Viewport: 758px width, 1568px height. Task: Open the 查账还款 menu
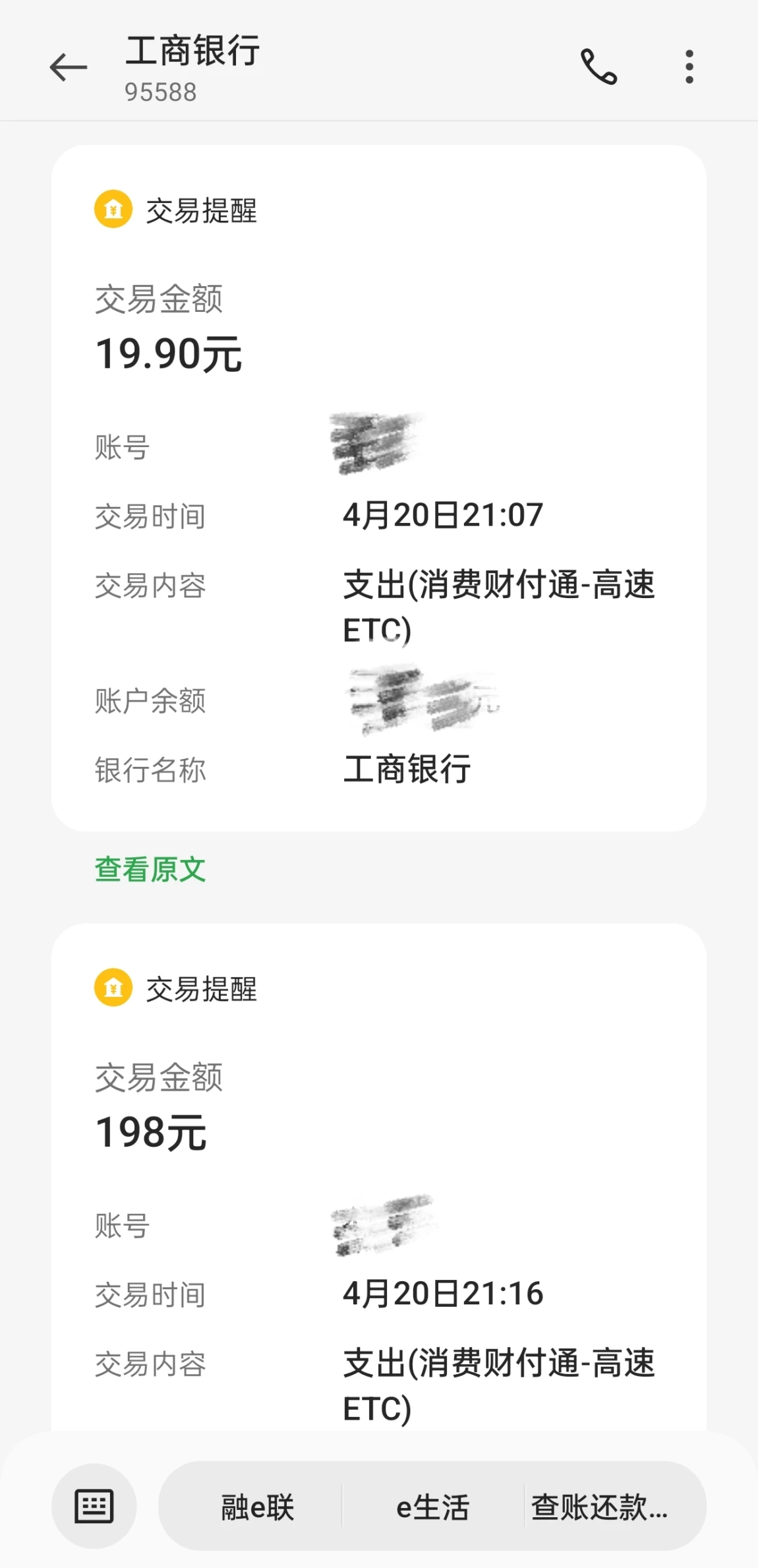(x=600, y=1507)
